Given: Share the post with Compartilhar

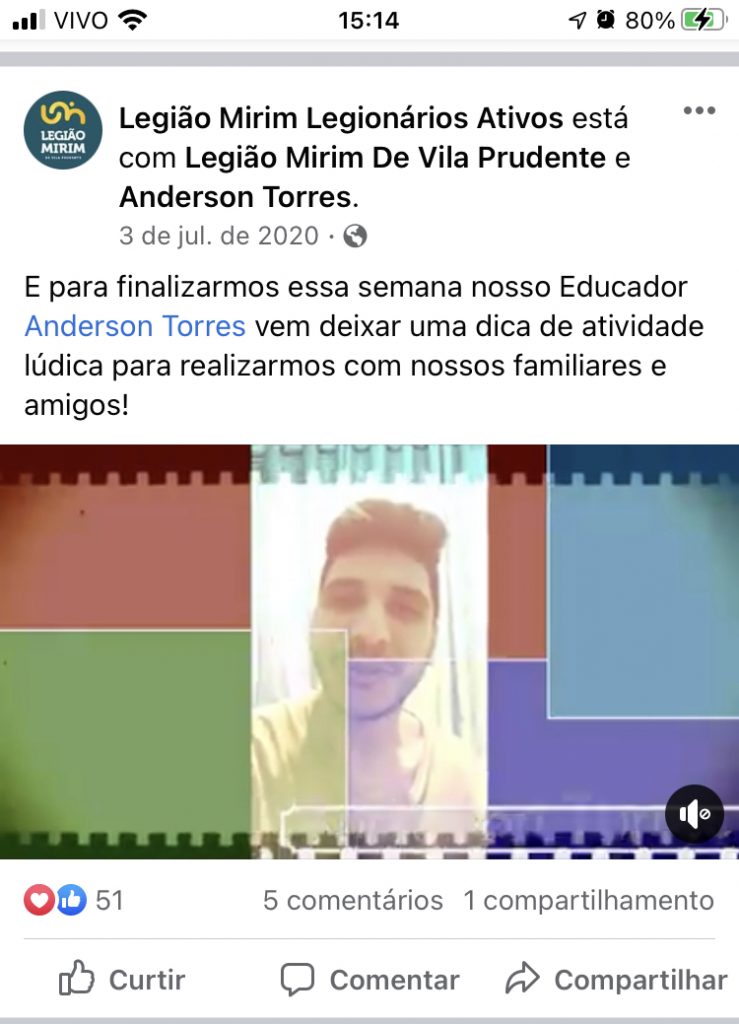Looking at the screenshot, I should [617, 980].
